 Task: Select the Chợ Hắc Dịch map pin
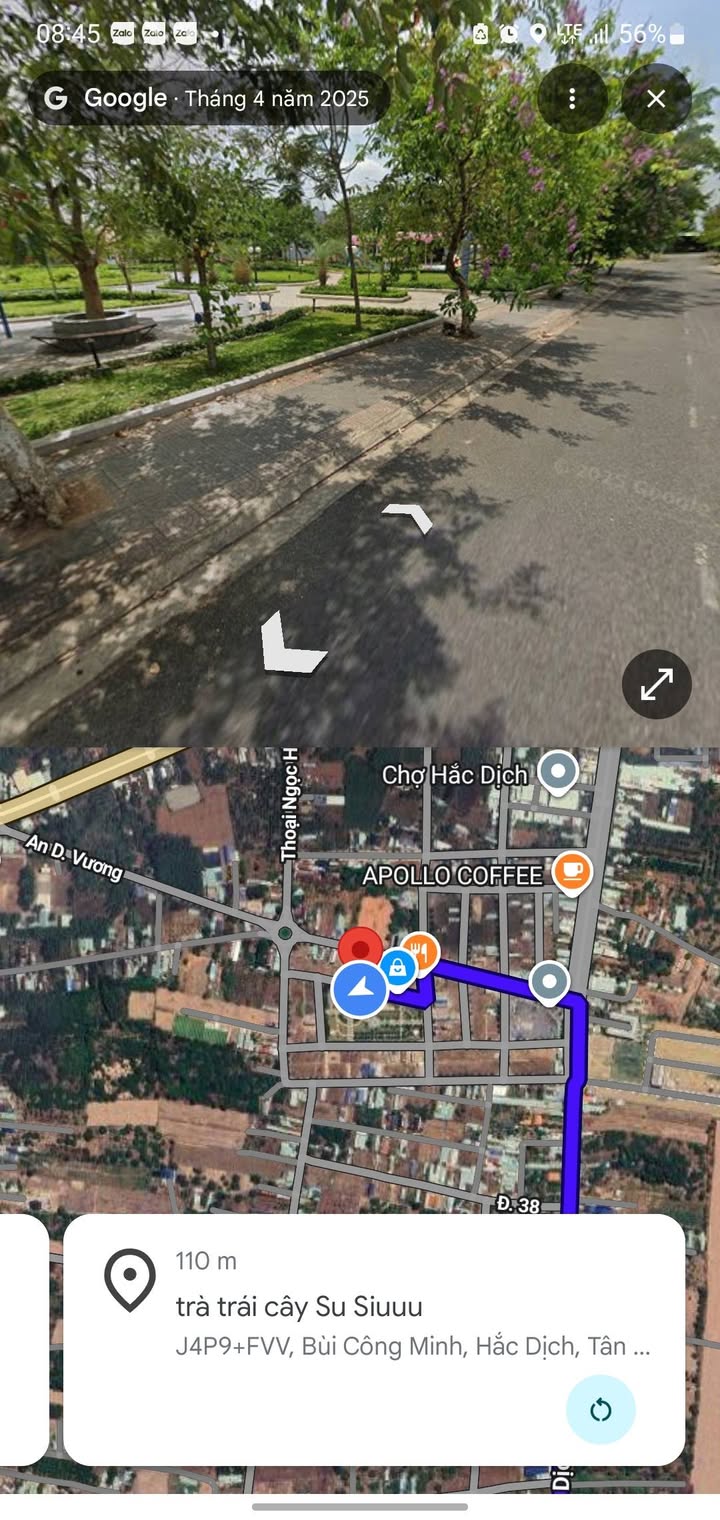tap(557, 772)
